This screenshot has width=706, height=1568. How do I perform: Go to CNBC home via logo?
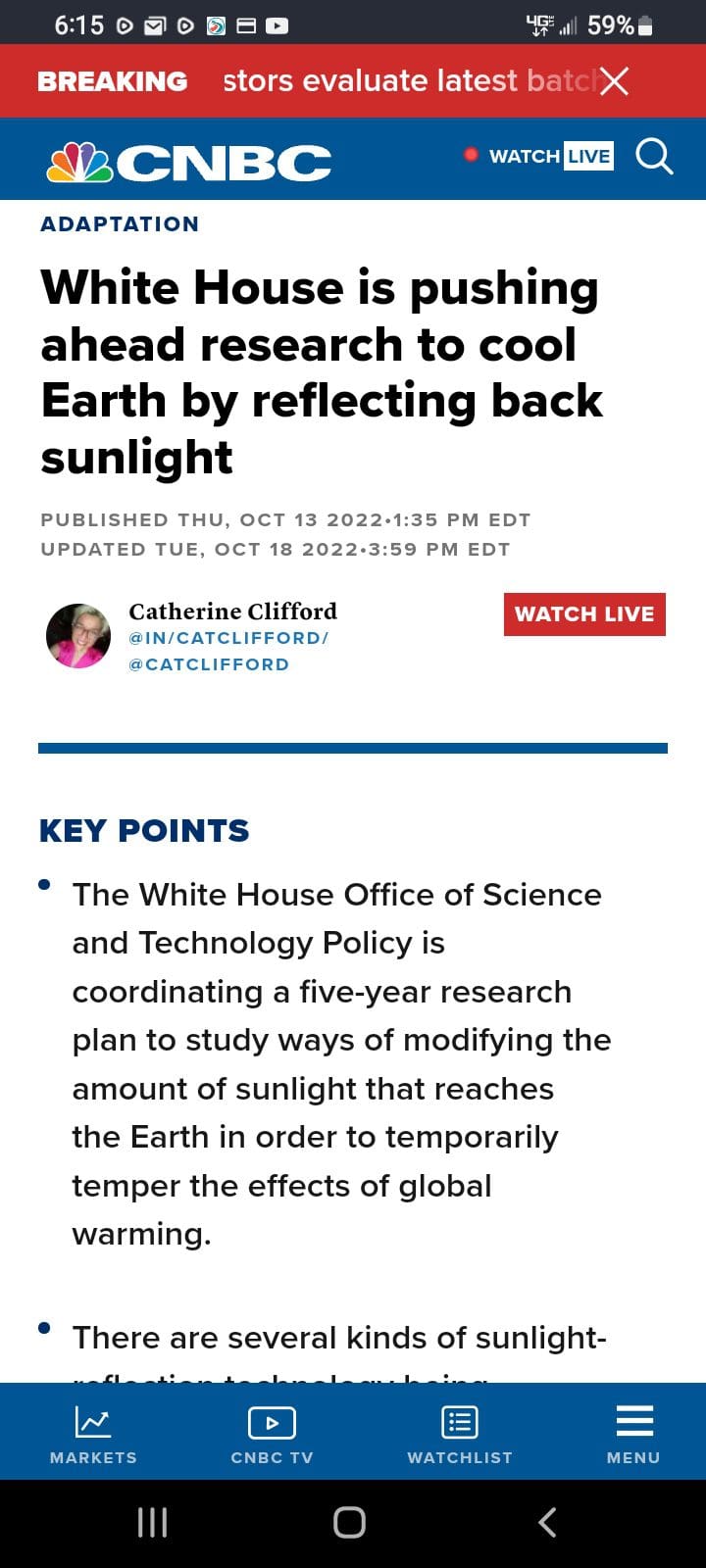click(x=189, y=162)
